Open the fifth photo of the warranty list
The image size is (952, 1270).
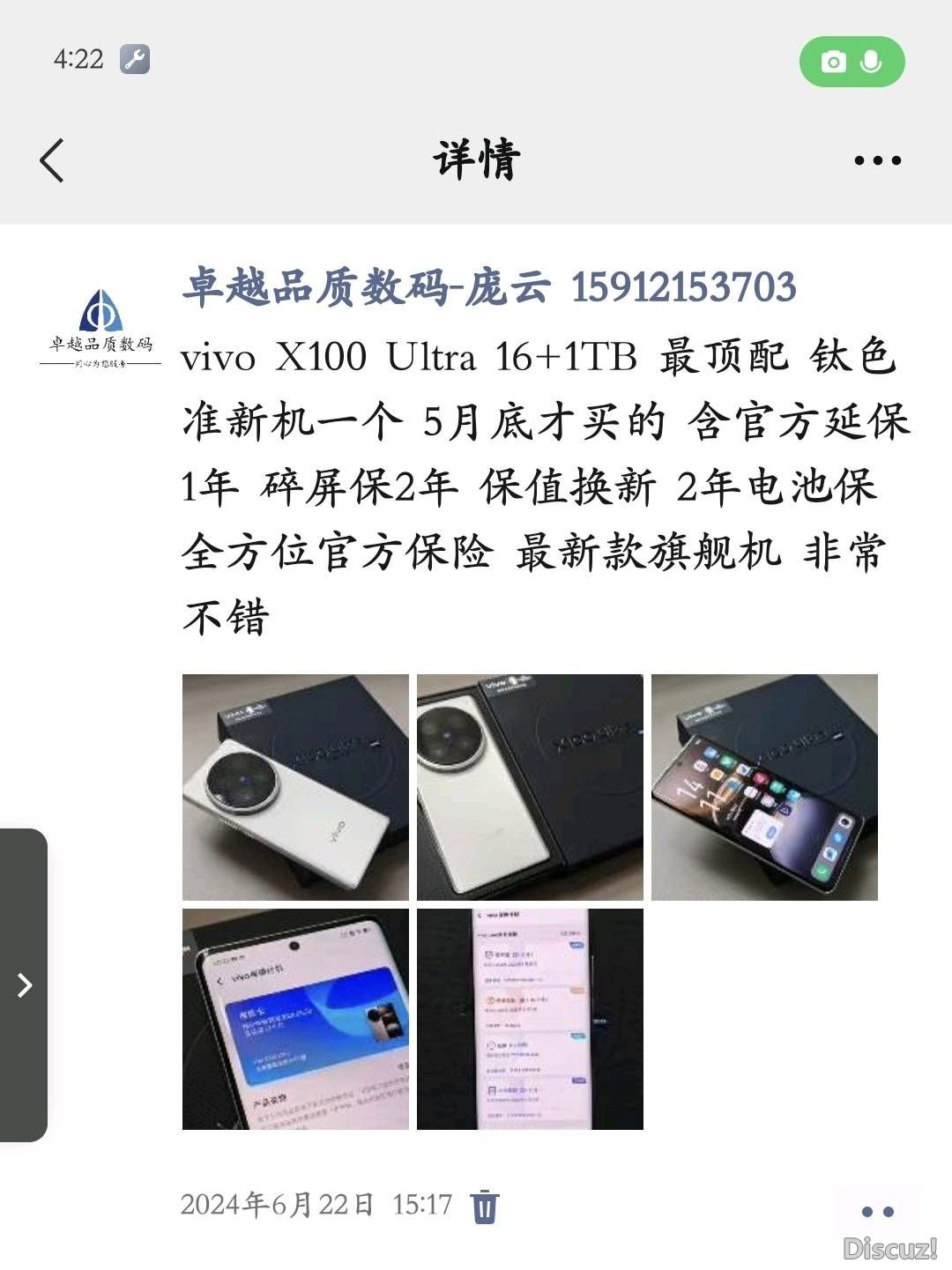click(x=530, y=1019)
